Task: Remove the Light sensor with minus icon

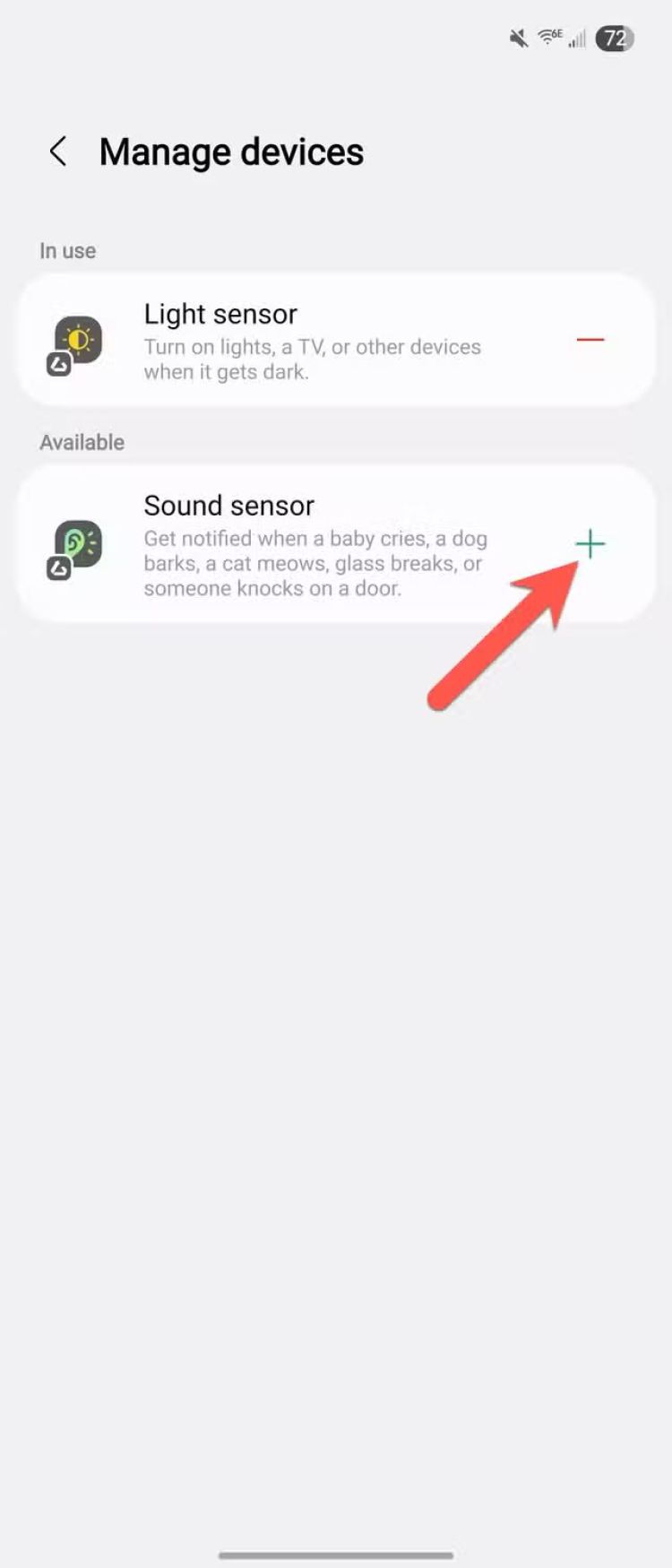Action: coord(590,340)
